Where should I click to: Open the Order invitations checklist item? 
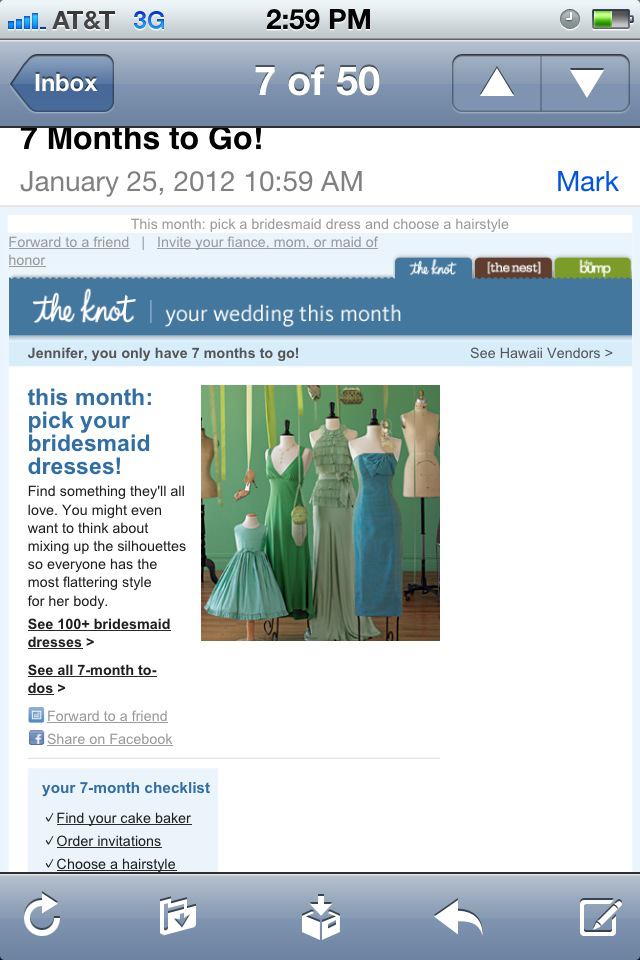click(x=108, y=841)
